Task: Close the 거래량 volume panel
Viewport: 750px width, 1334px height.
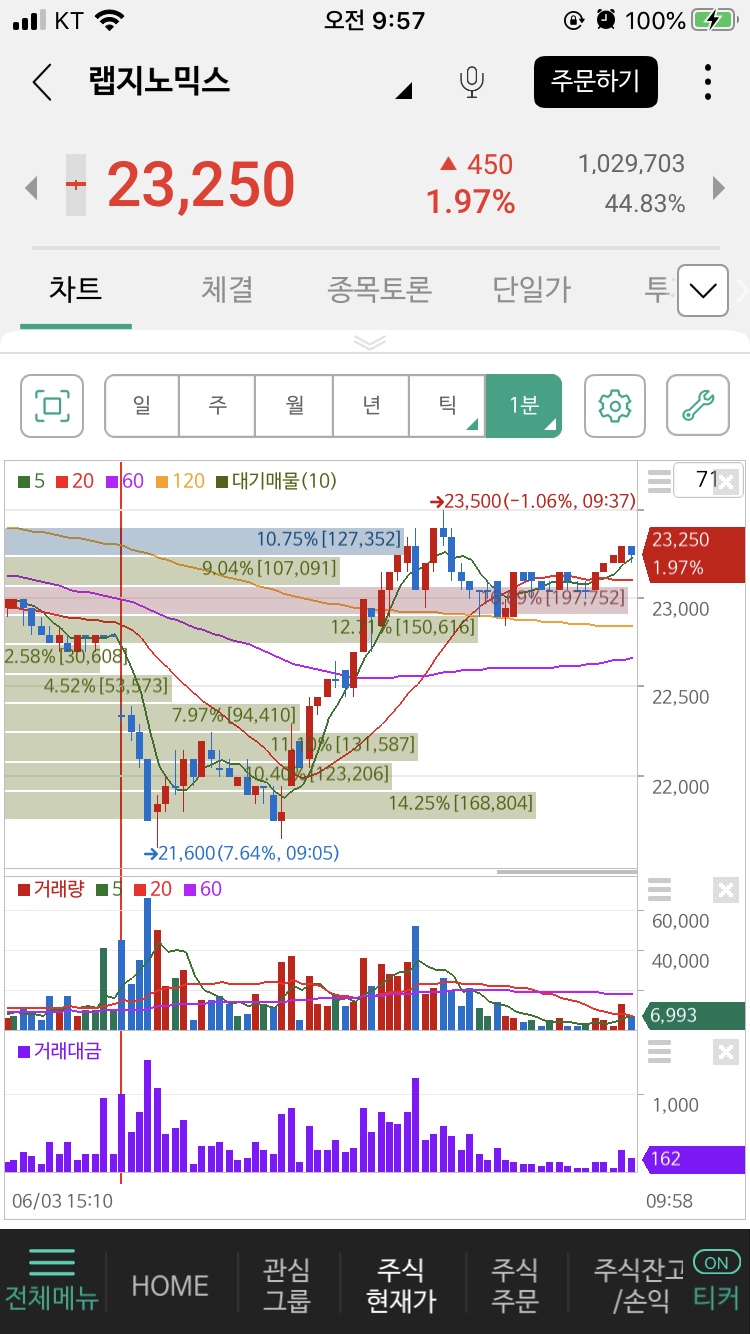Action: pos(726,890)
